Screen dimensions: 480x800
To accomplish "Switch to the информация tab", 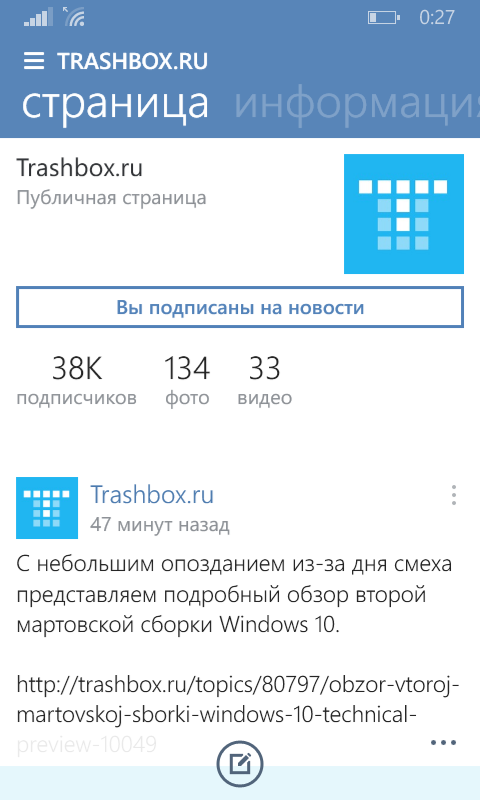I will [357, 104].
